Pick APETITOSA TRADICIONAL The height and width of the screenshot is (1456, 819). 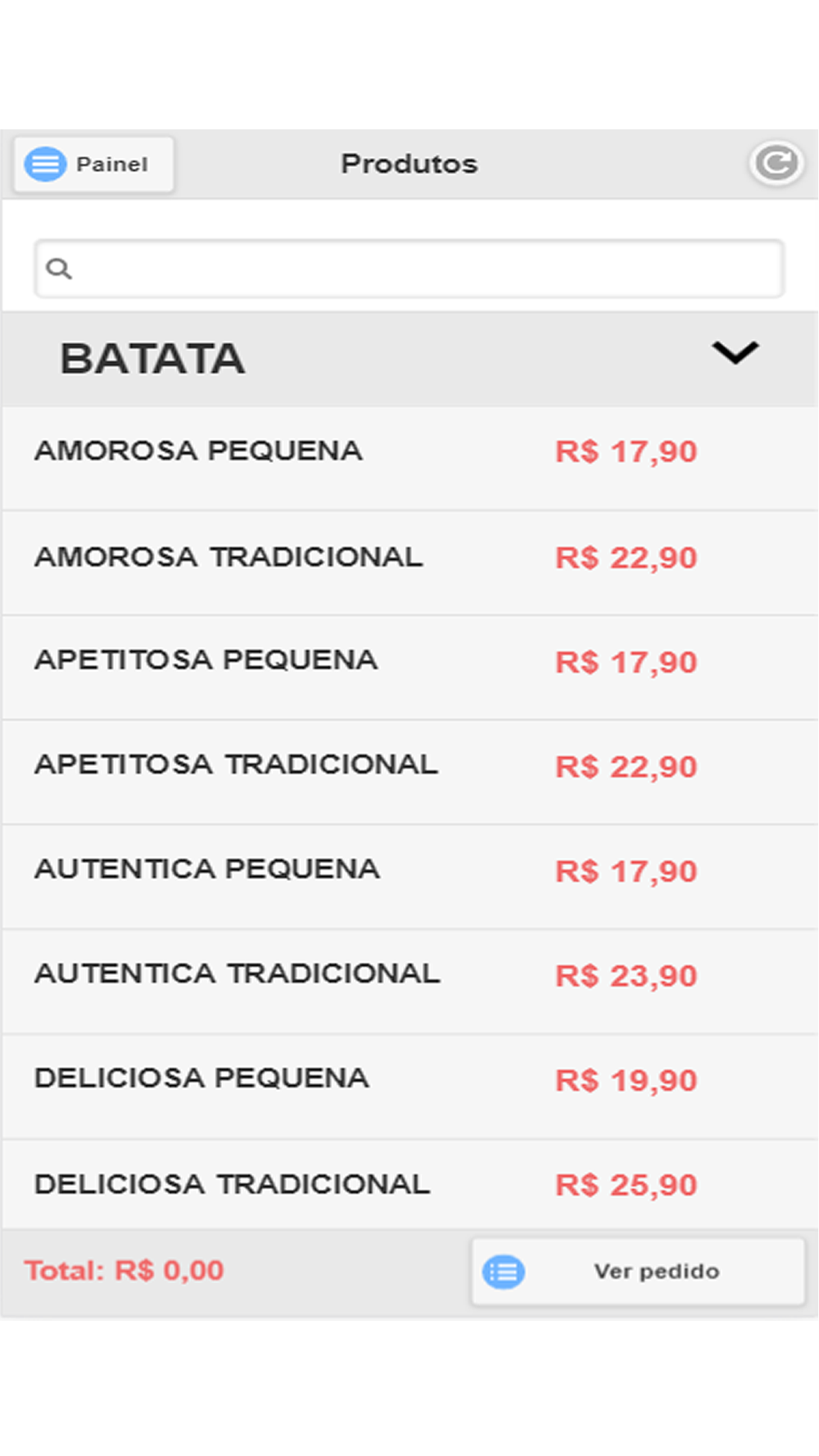click(x=409, y=773)
